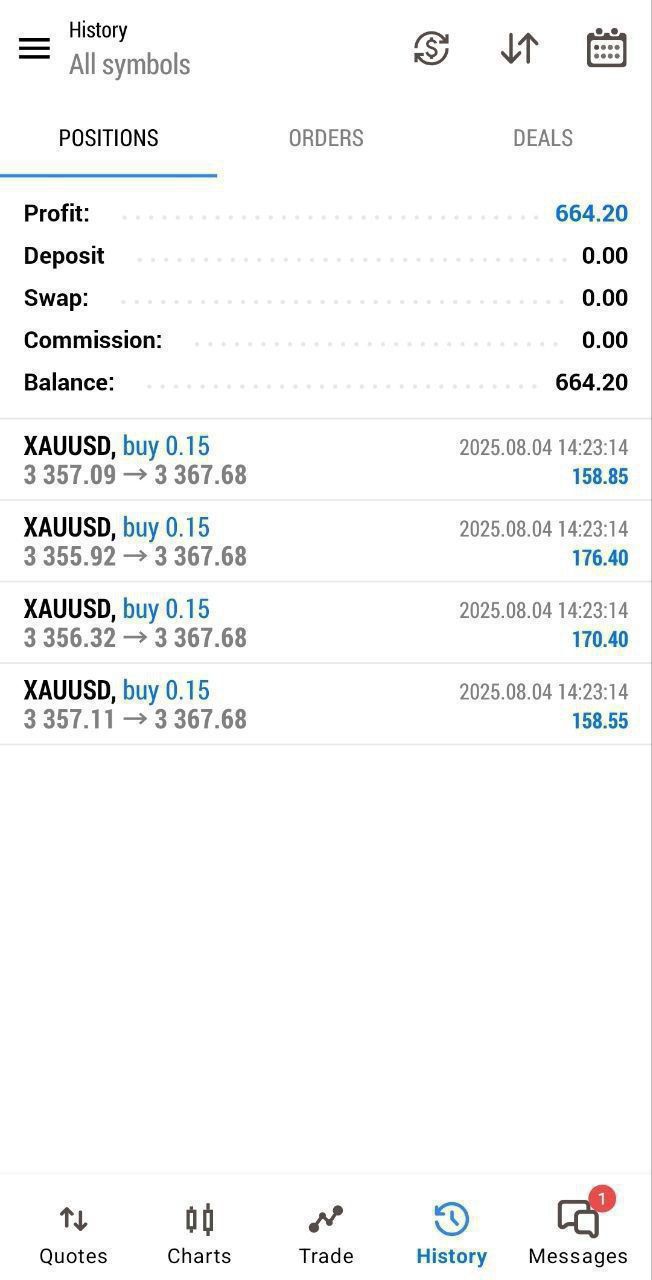Image resolution: width=652 pixels, height=1280 pixels.
Task: Open the hamburger drawer menu
Action: [34, 48]
